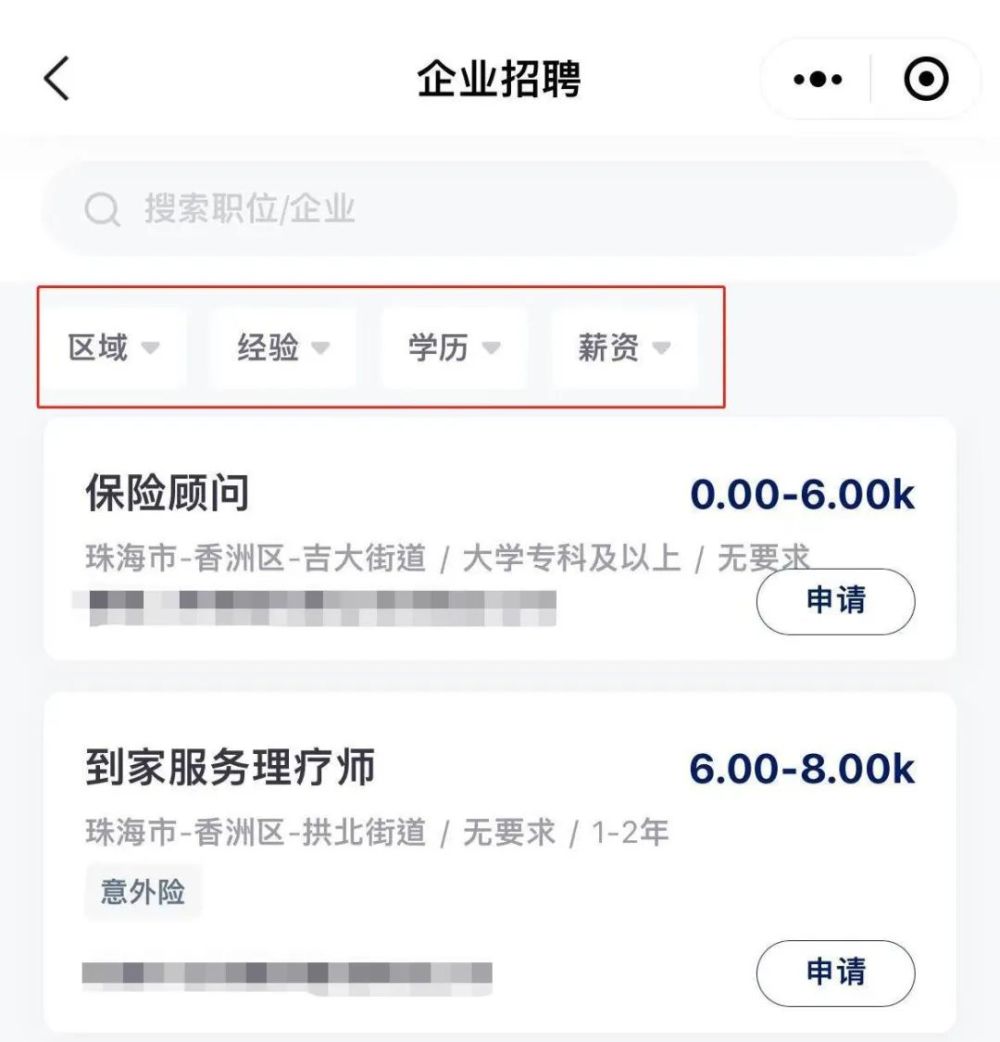Screen dimensions: 1000x1042
Task: Expand the 区域 filter dropdown
Action: tap(112, 348)
